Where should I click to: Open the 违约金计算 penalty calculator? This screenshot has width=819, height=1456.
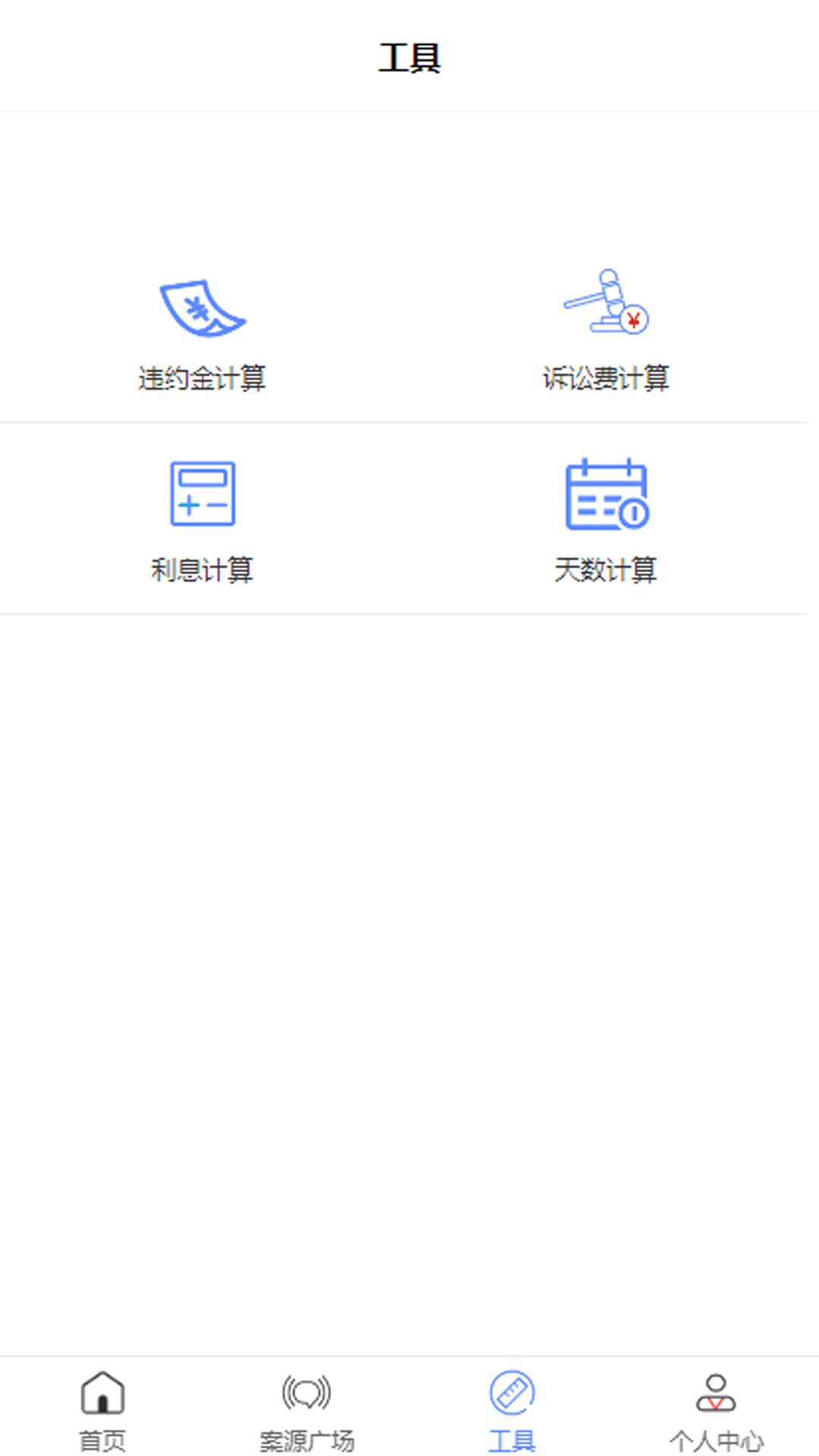coord(202,334)
